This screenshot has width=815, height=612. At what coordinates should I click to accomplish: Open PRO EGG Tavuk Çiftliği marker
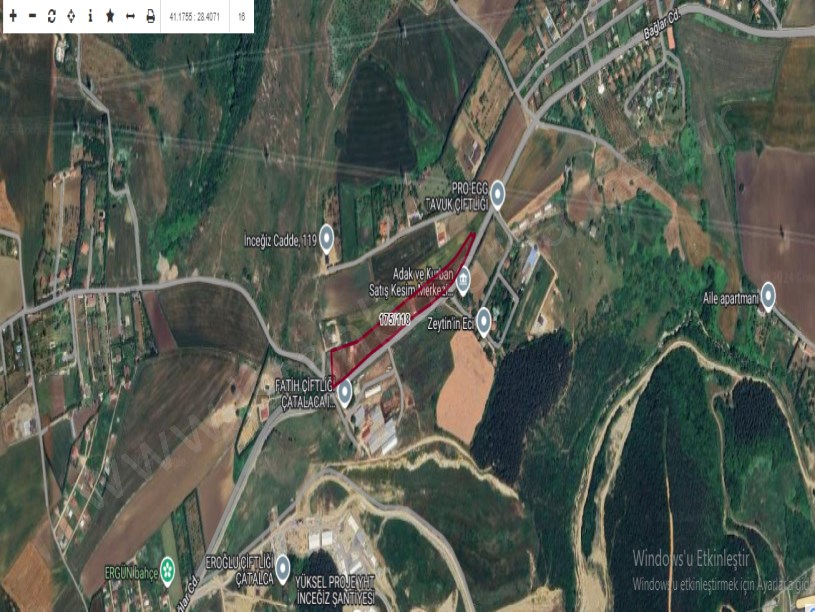(x=497, y=192)
